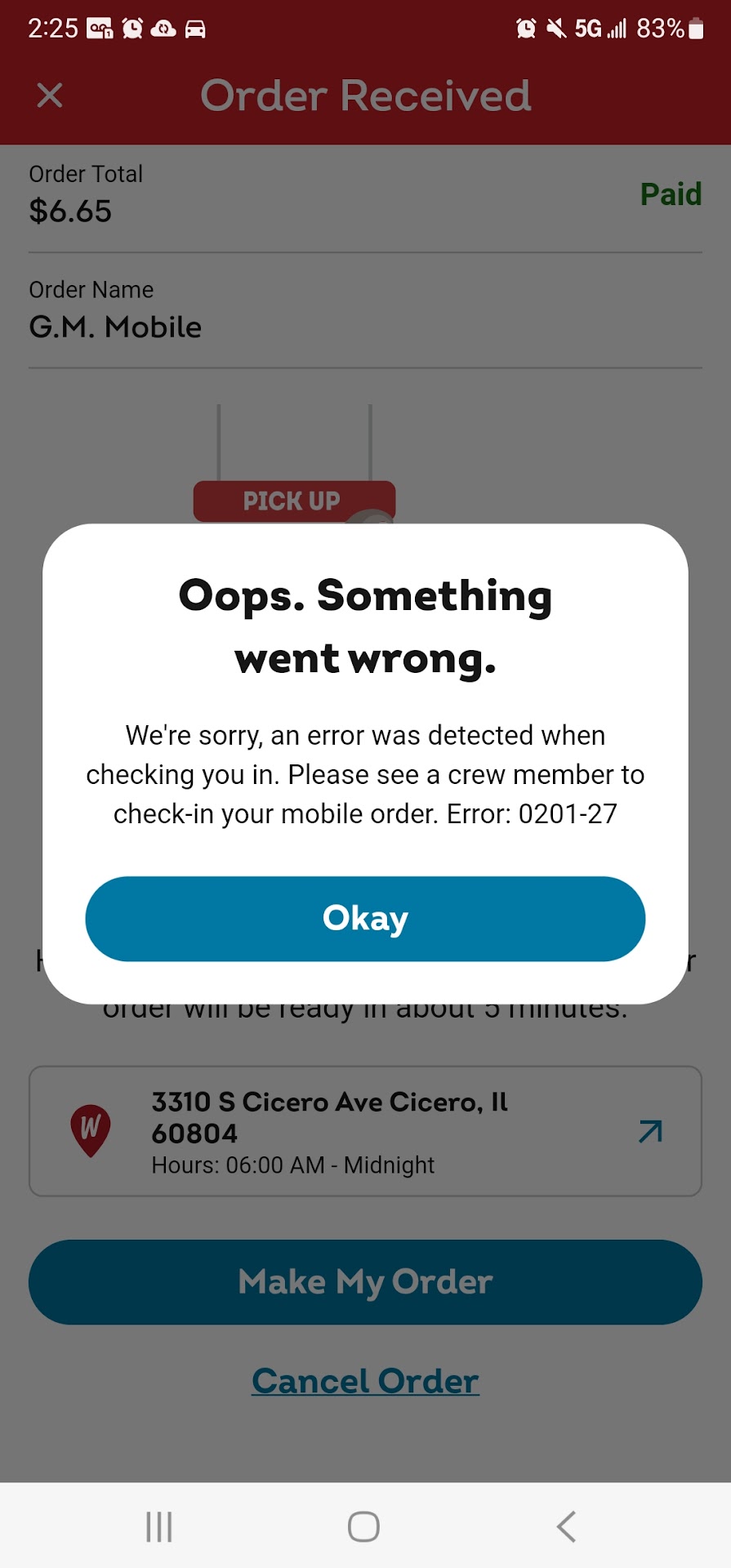Dismiss the error dialog with Okay
Image resolution: width=731 pixels, height=1568 pixels.
365,919
